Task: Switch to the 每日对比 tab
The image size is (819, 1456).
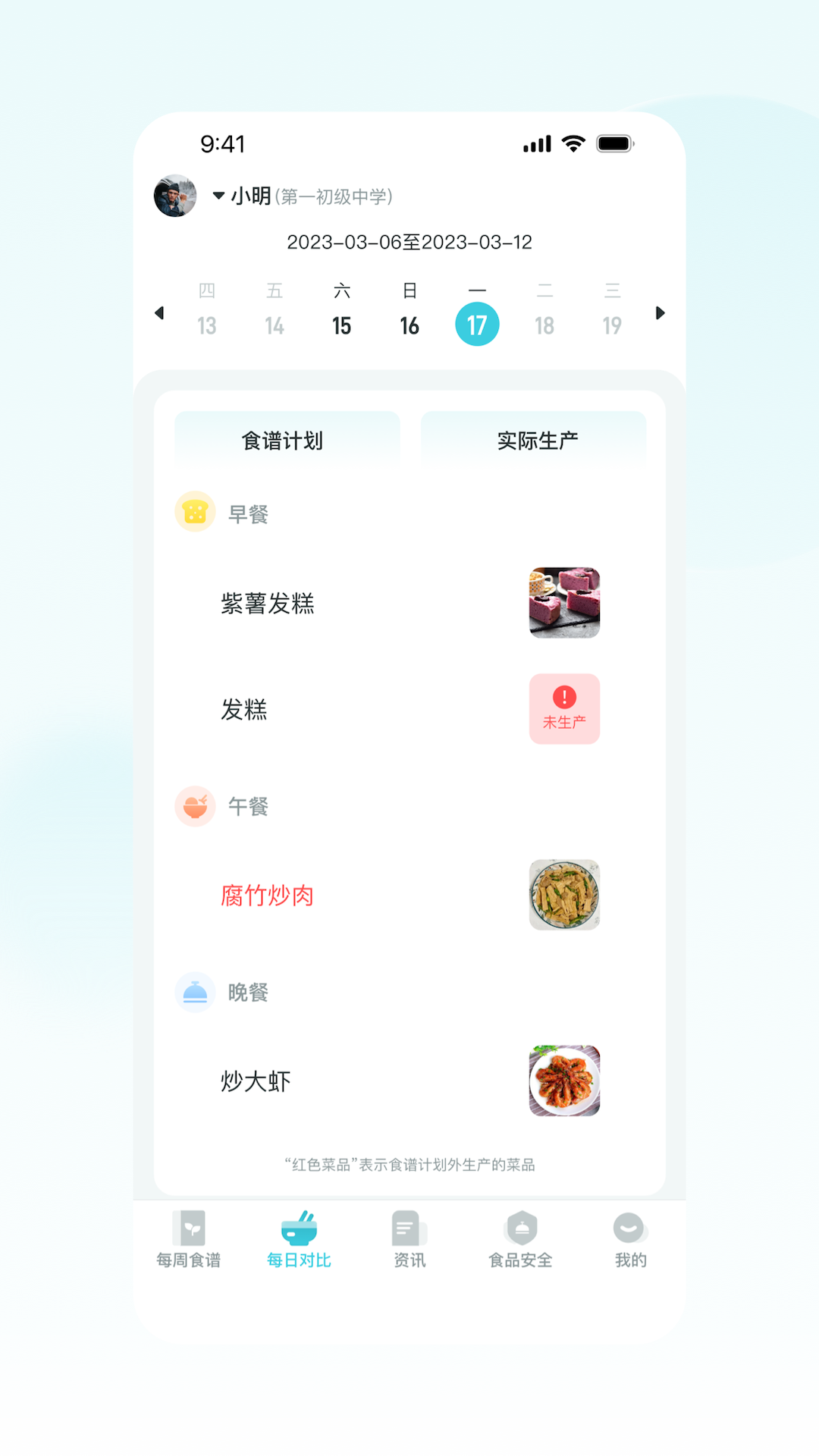Action: coord(299,1239)
